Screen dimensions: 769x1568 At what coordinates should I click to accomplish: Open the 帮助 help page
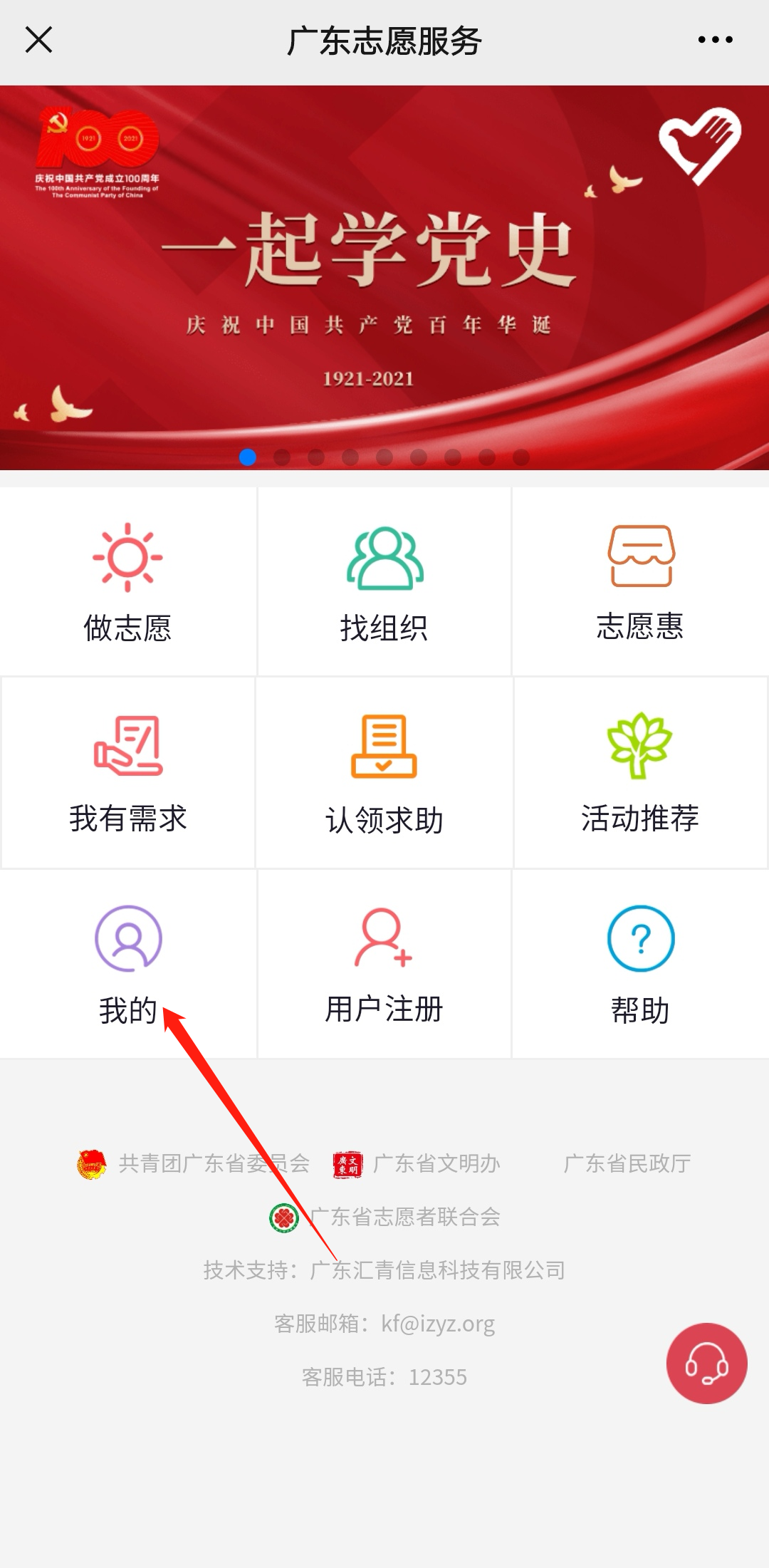640,963
